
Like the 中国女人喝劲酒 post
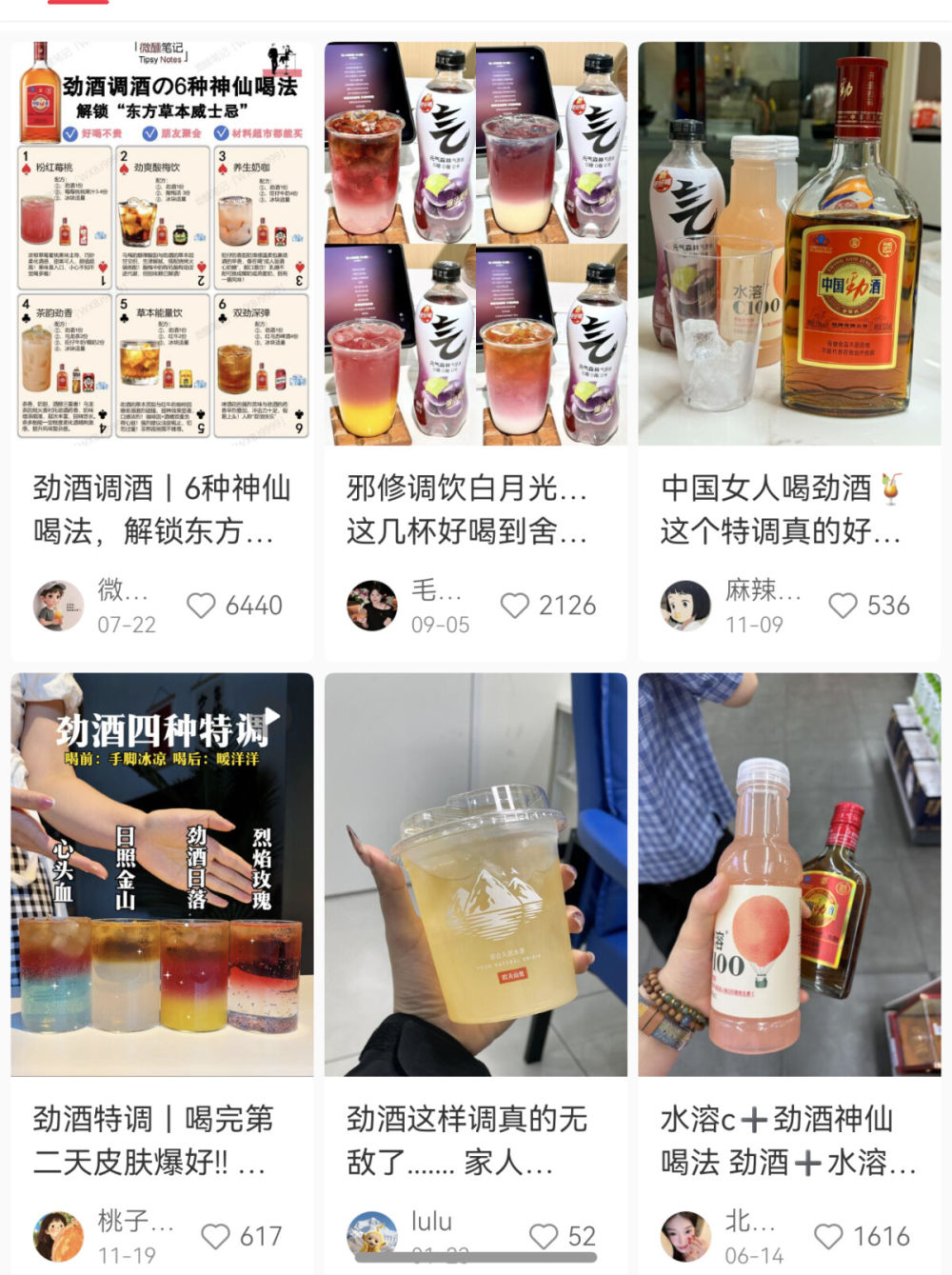pos(843,606)
